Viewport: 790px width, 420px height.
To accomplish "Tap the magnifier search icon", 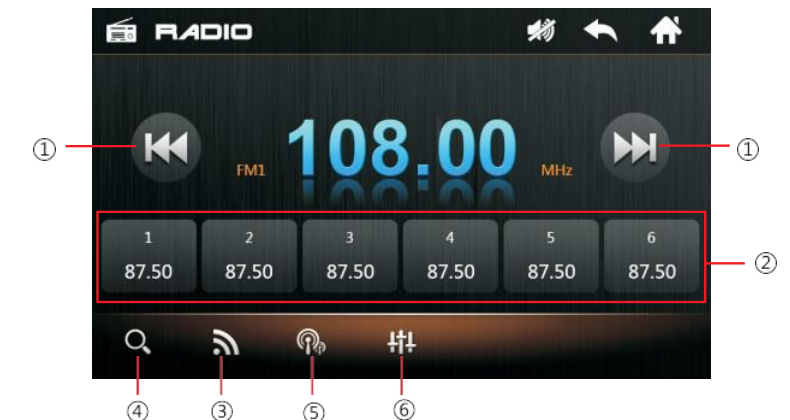I will (x=138, y=343).
